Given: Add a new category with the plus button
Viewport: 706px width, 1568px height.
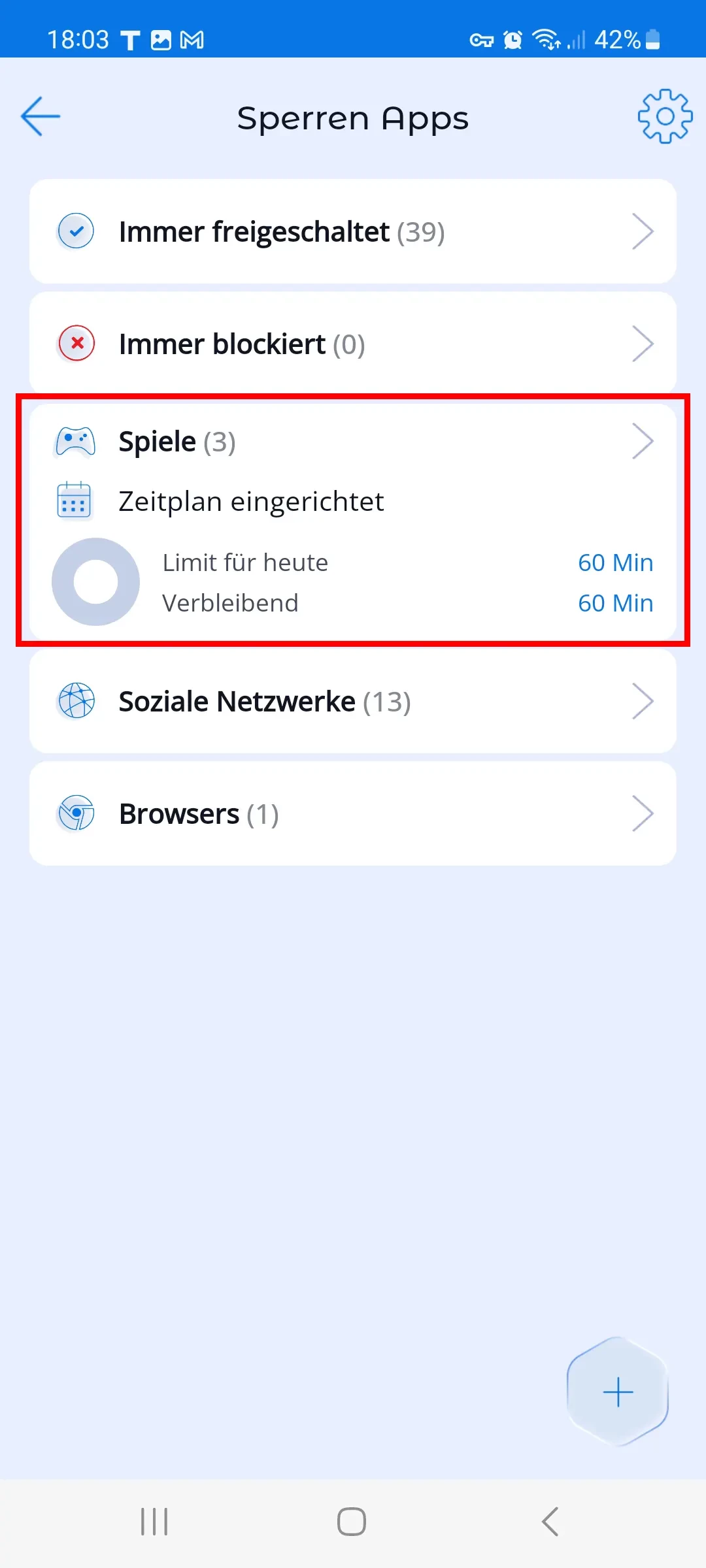Looking at the screenshot, I should point(618,1392).
